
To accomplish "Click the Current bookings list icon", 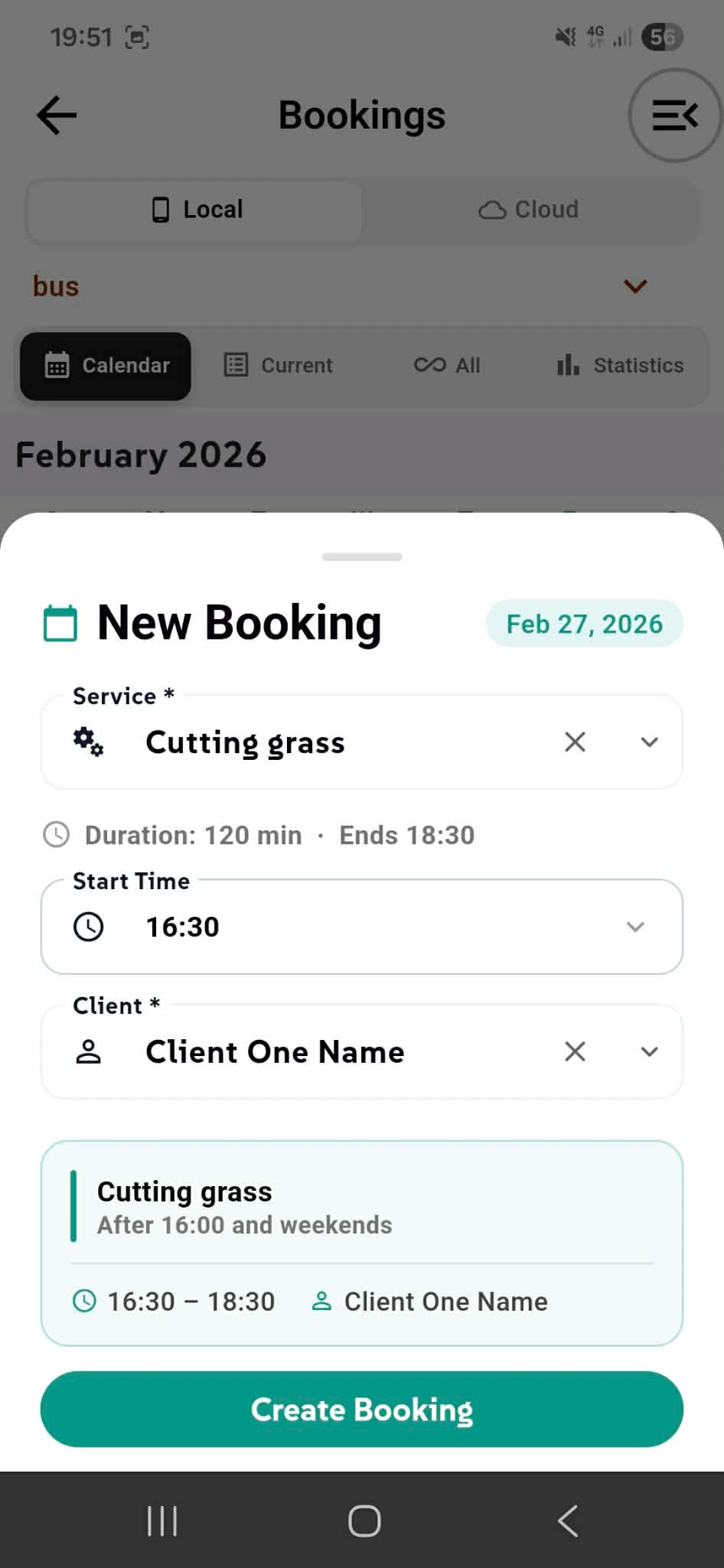I will 236,365.
